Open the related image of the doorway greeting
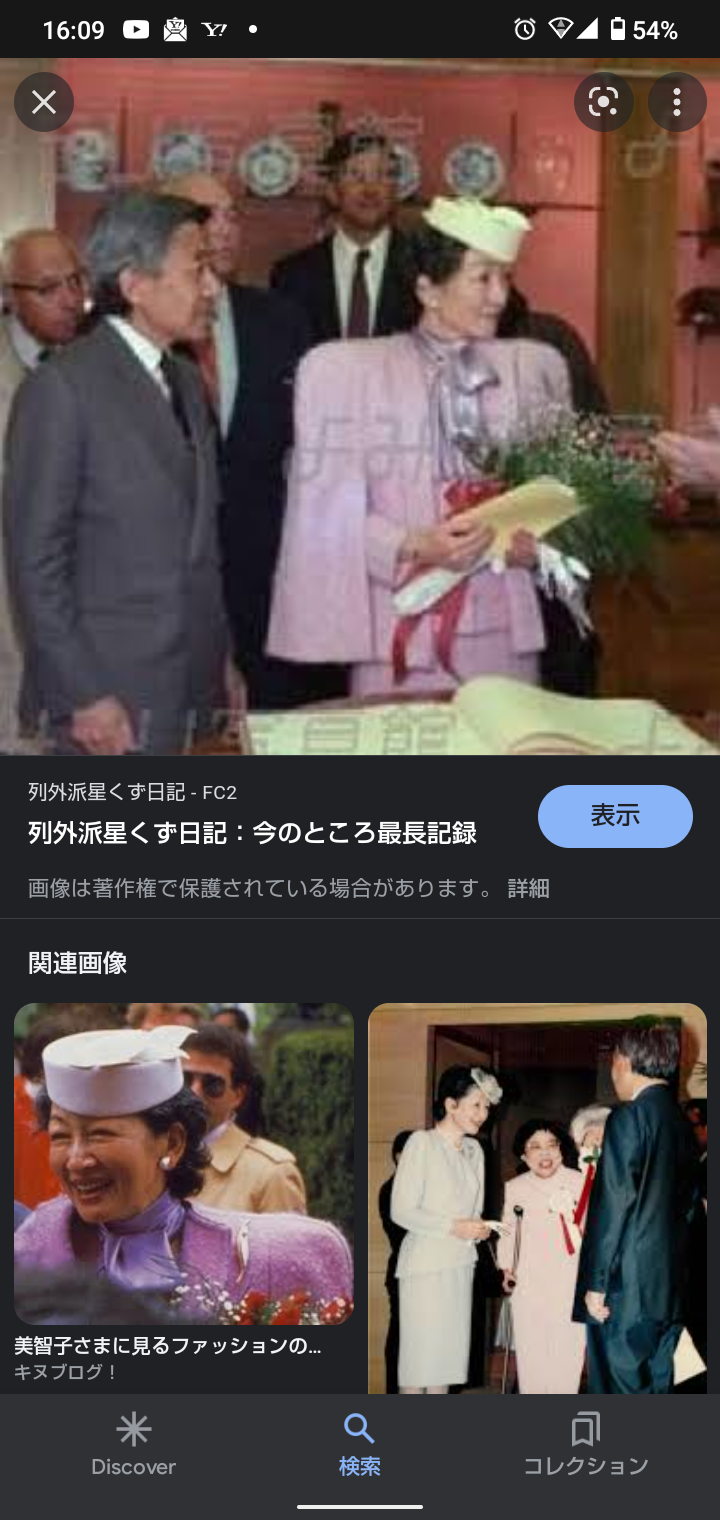This screenshot has width=720, height=1520. [x=537, y=1198]
